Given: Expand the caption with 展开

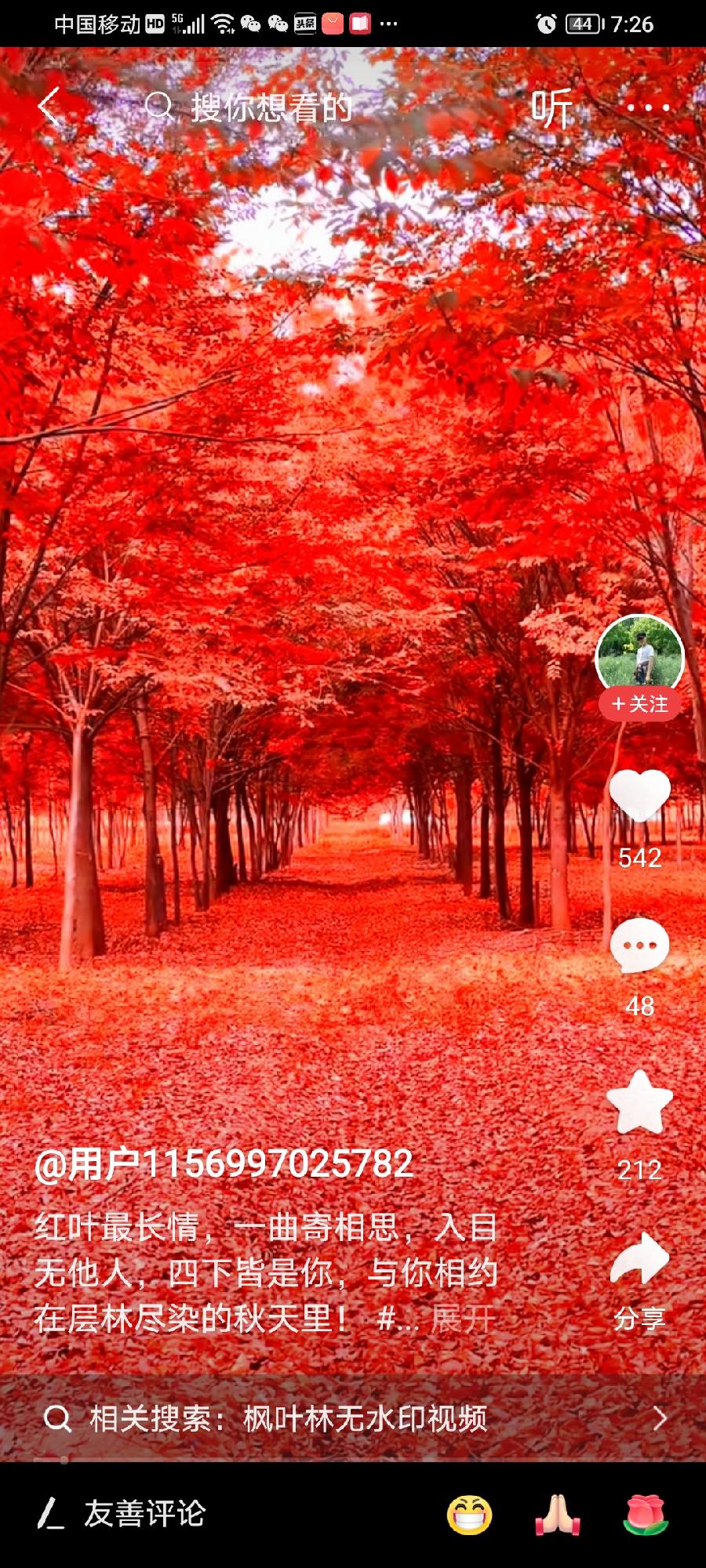Looking at the screenshot, I should pos(464,1319).
